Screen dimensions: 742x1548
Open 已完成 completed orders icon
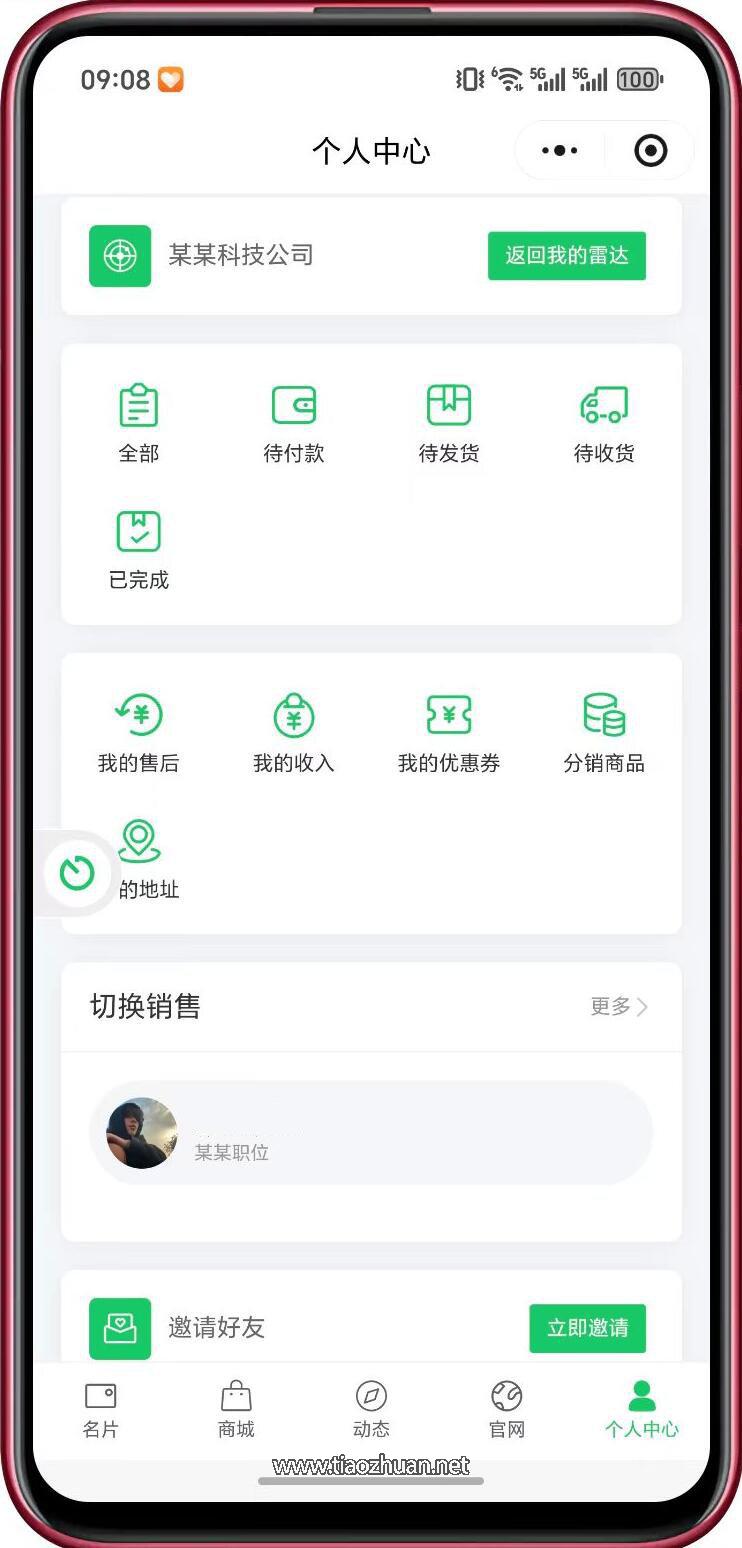(138, 530)
